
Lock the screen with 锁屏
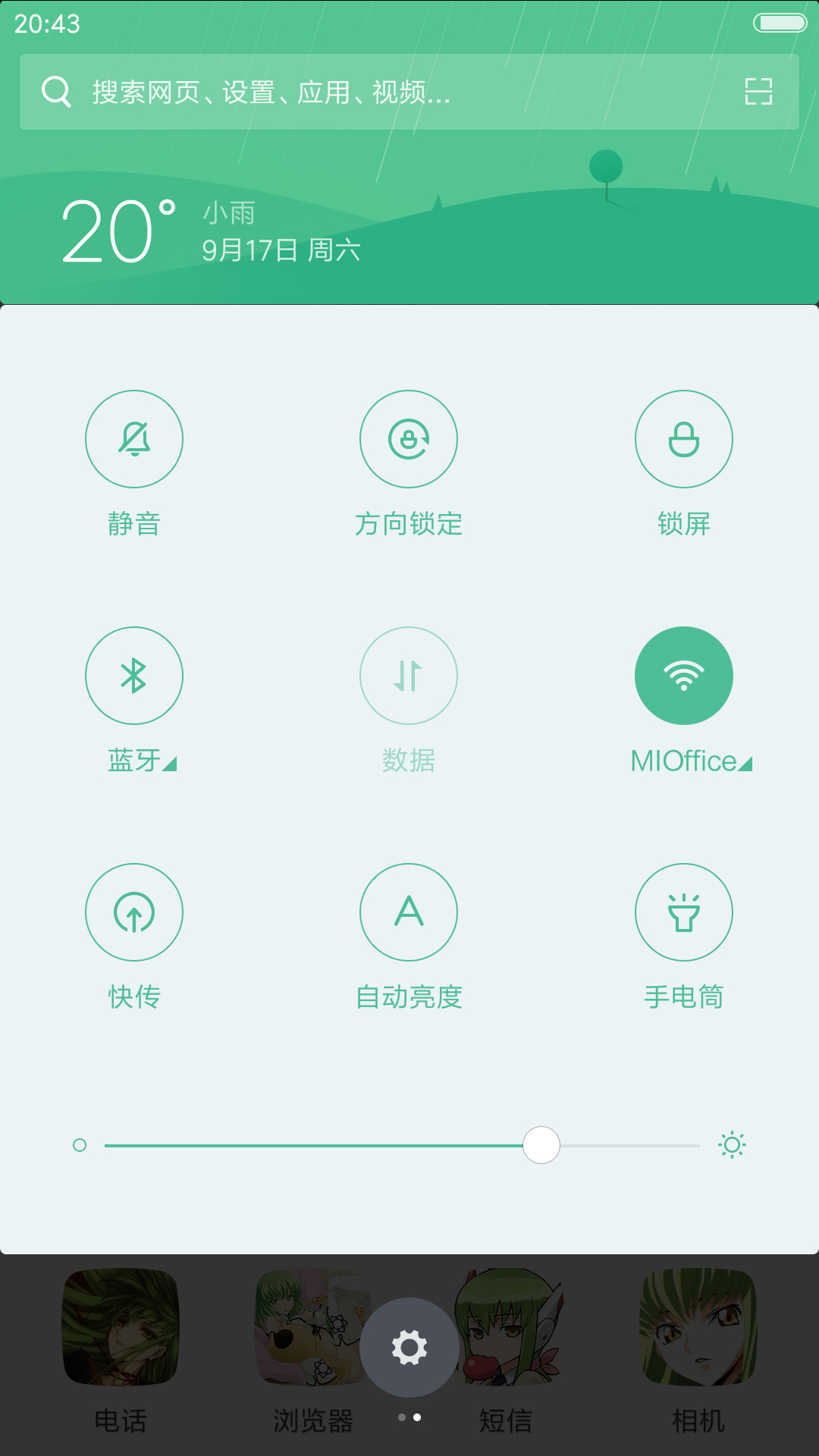[x=684, y=439]
